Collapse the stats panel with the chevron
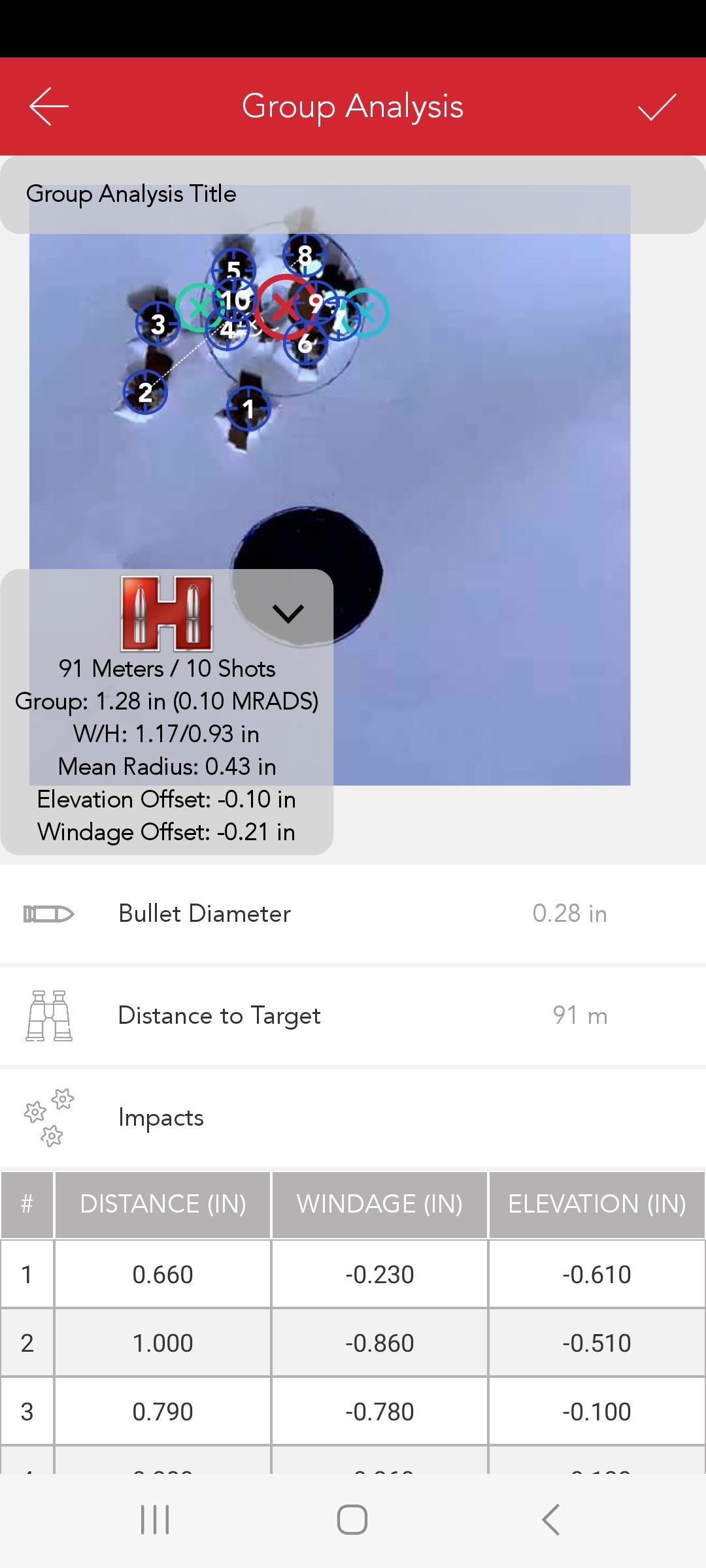Image resolution: width=706 pixels, height=1568 pixels. click(288, 613)
